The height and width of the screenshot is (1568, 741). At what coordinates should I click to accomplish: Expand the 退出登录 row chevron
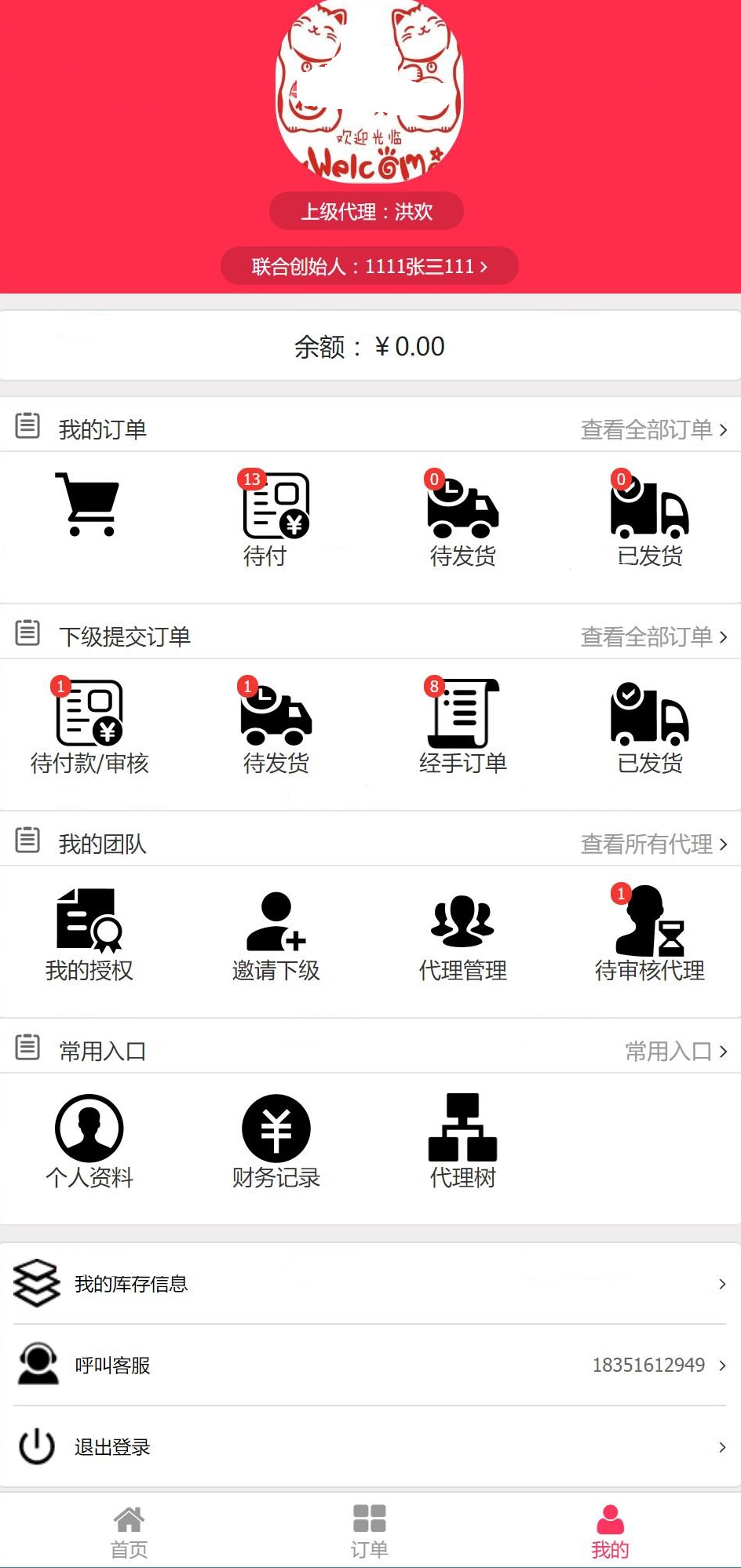pyautogui.click(x=721, y=1446)
